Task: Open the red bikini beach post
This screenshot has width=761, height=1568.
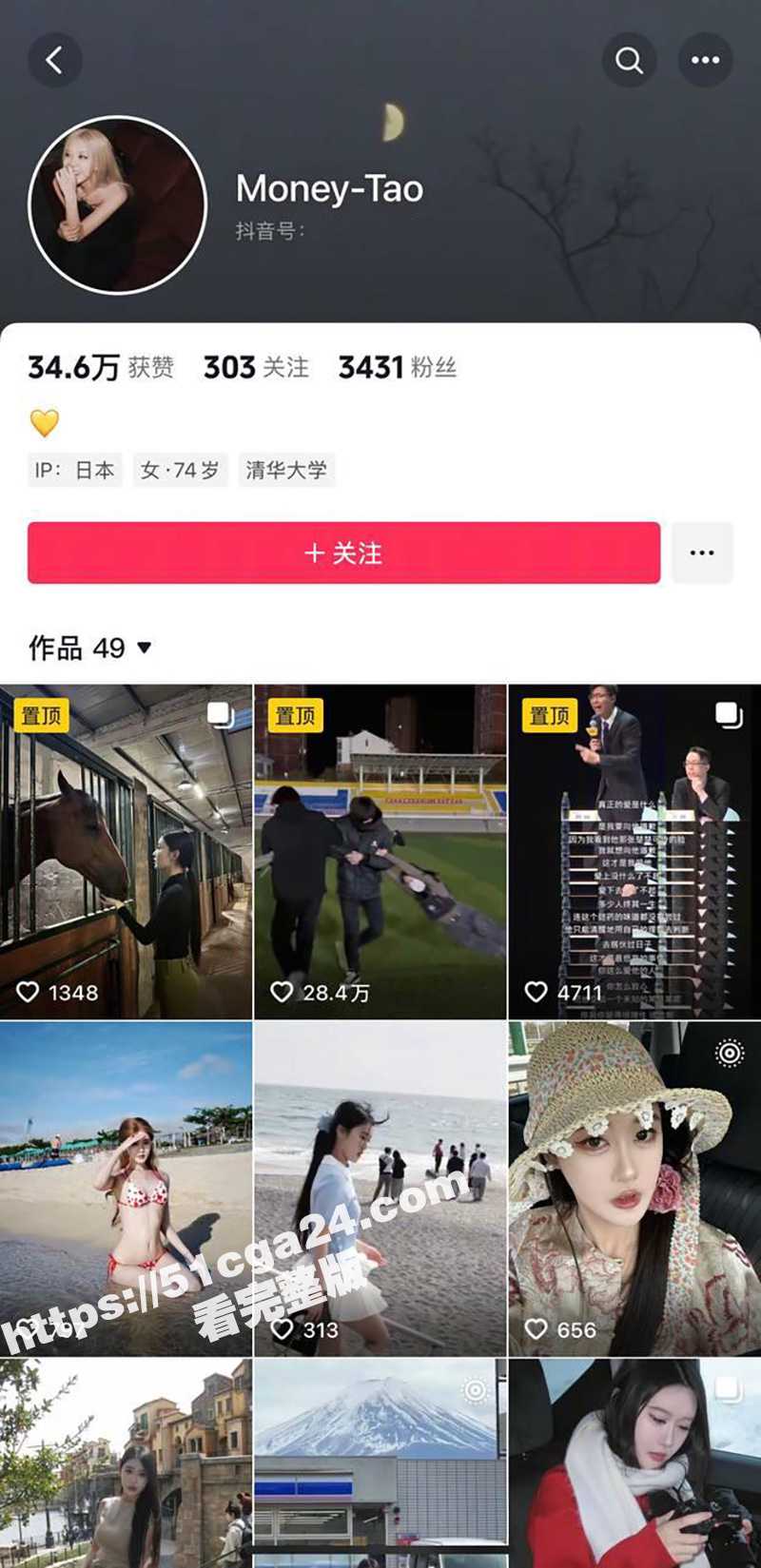Action: pos(126,1189)
